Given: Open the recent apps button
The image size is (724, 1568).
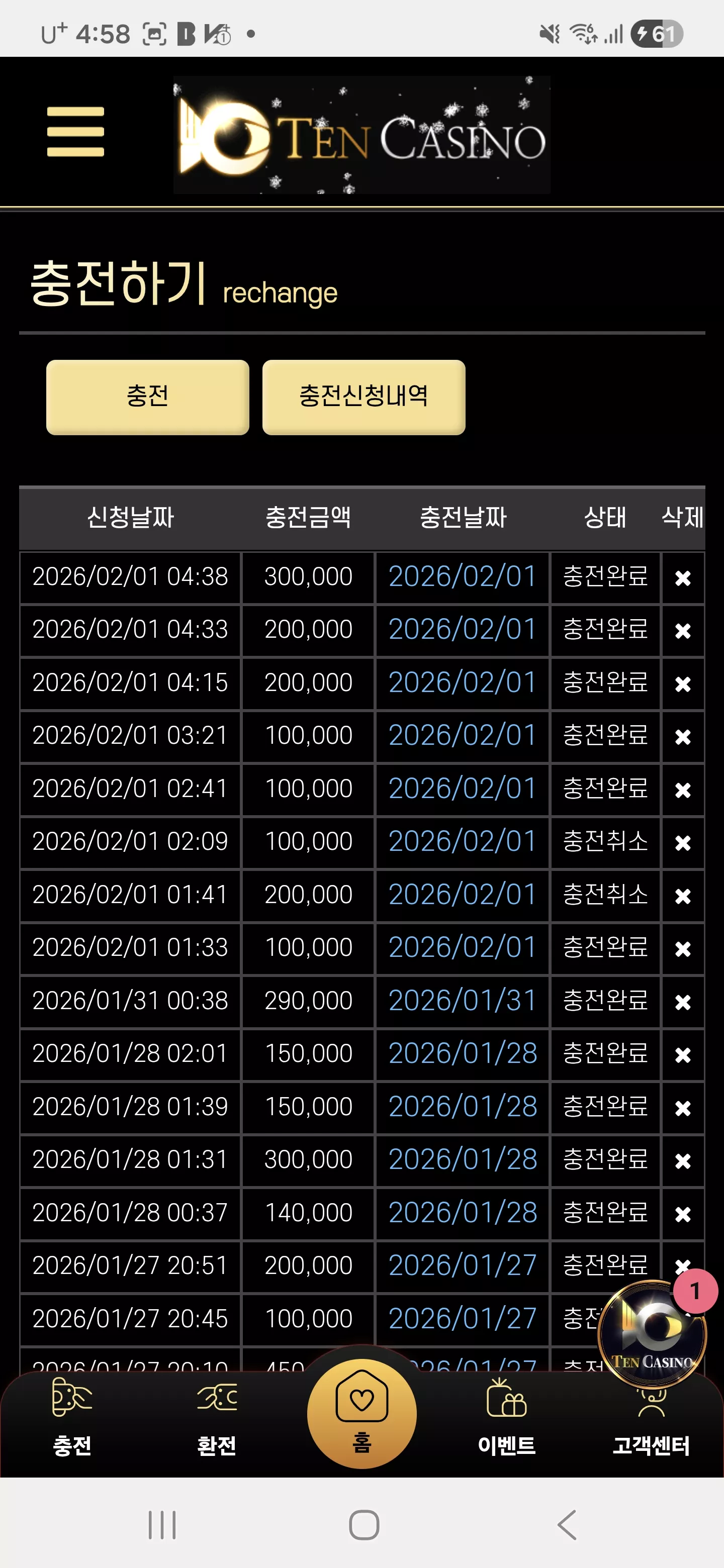Looking at the screenshot, I should (x=162, y=1524).
